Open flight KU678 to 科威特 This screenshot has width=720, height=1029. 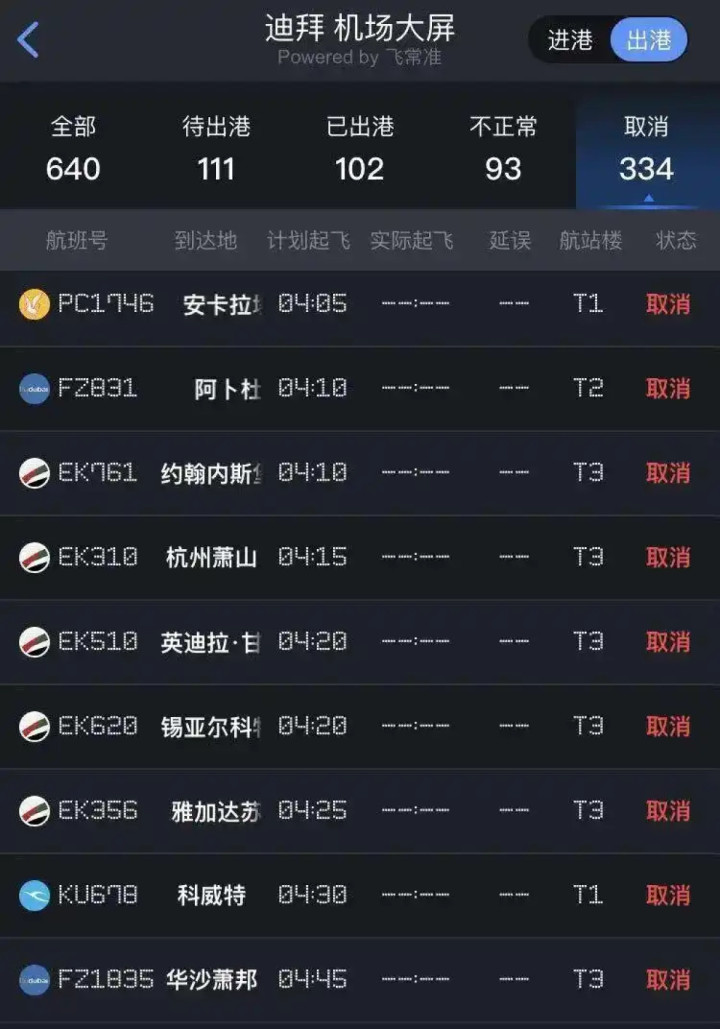tap(360, 895)
